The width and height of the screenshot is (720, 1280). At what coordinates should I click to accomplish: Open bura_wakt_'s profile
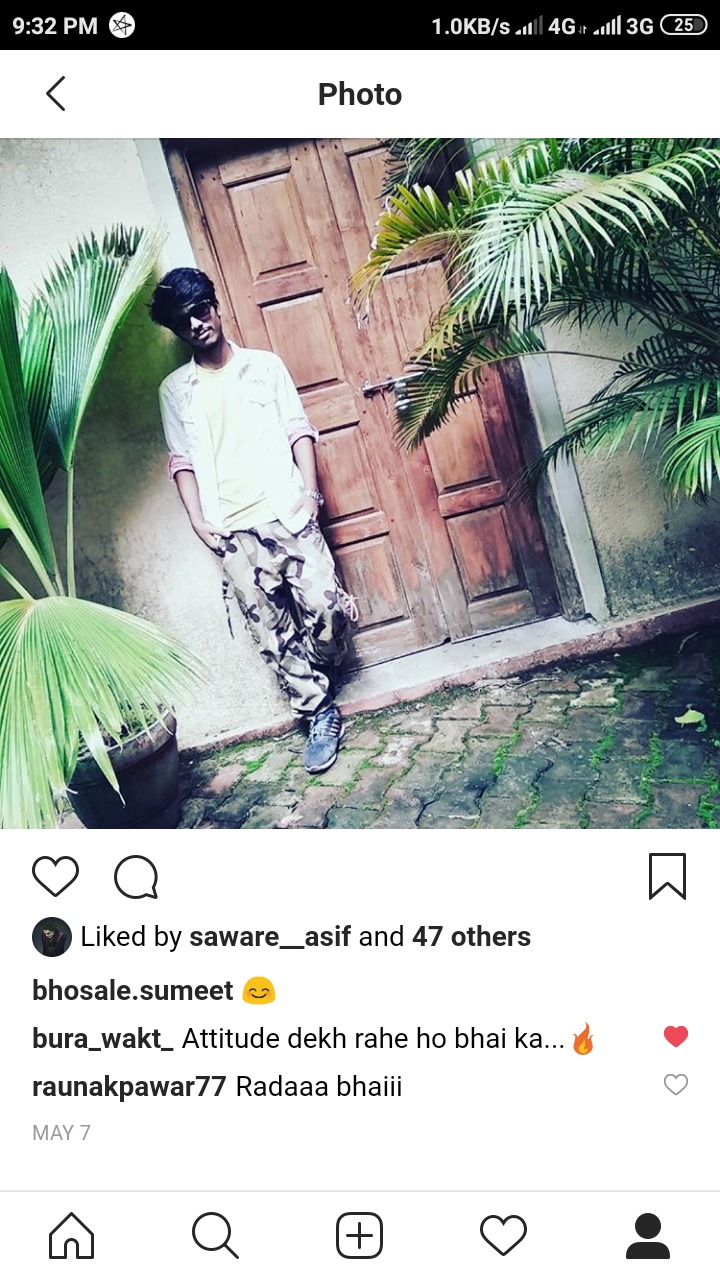[103, 1038]
